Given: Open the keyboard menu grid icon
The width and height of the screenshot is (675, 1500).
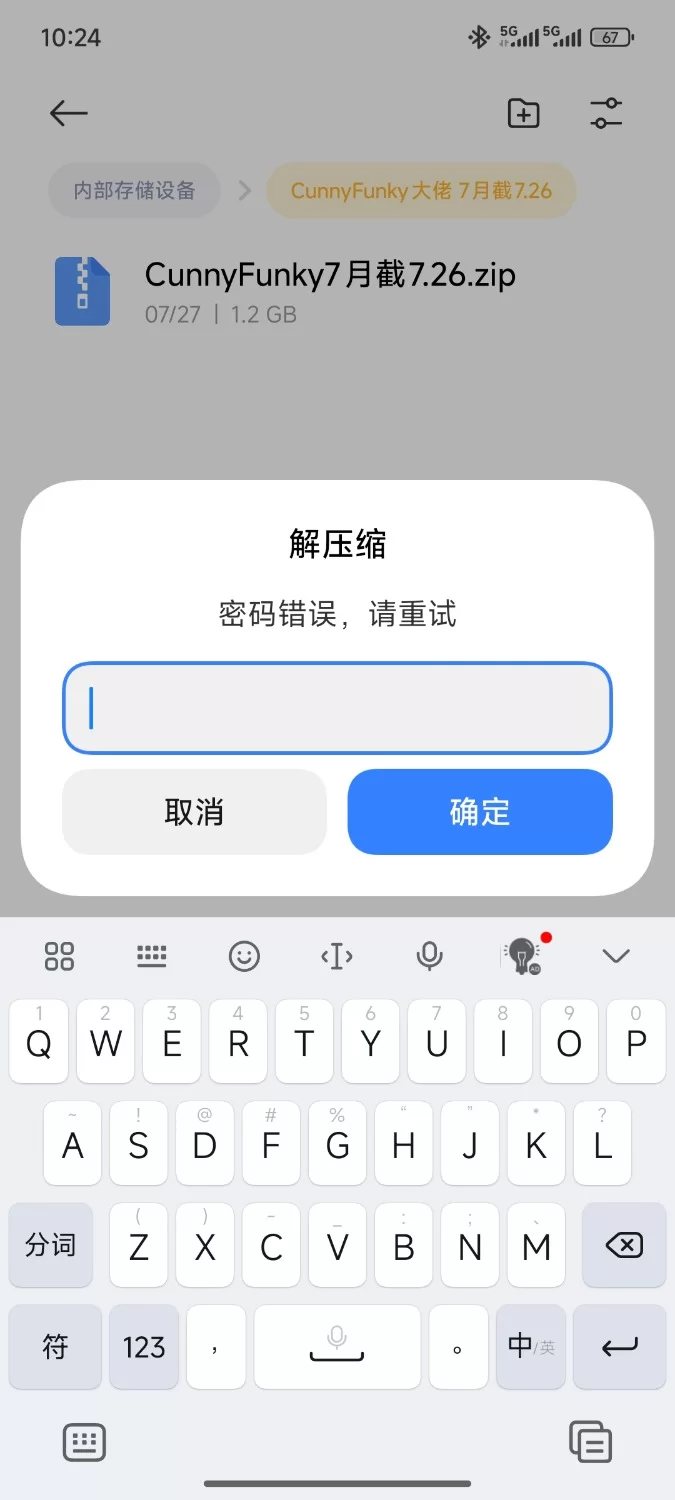Looking at the screenshot, I should click(x=60, y=956).
